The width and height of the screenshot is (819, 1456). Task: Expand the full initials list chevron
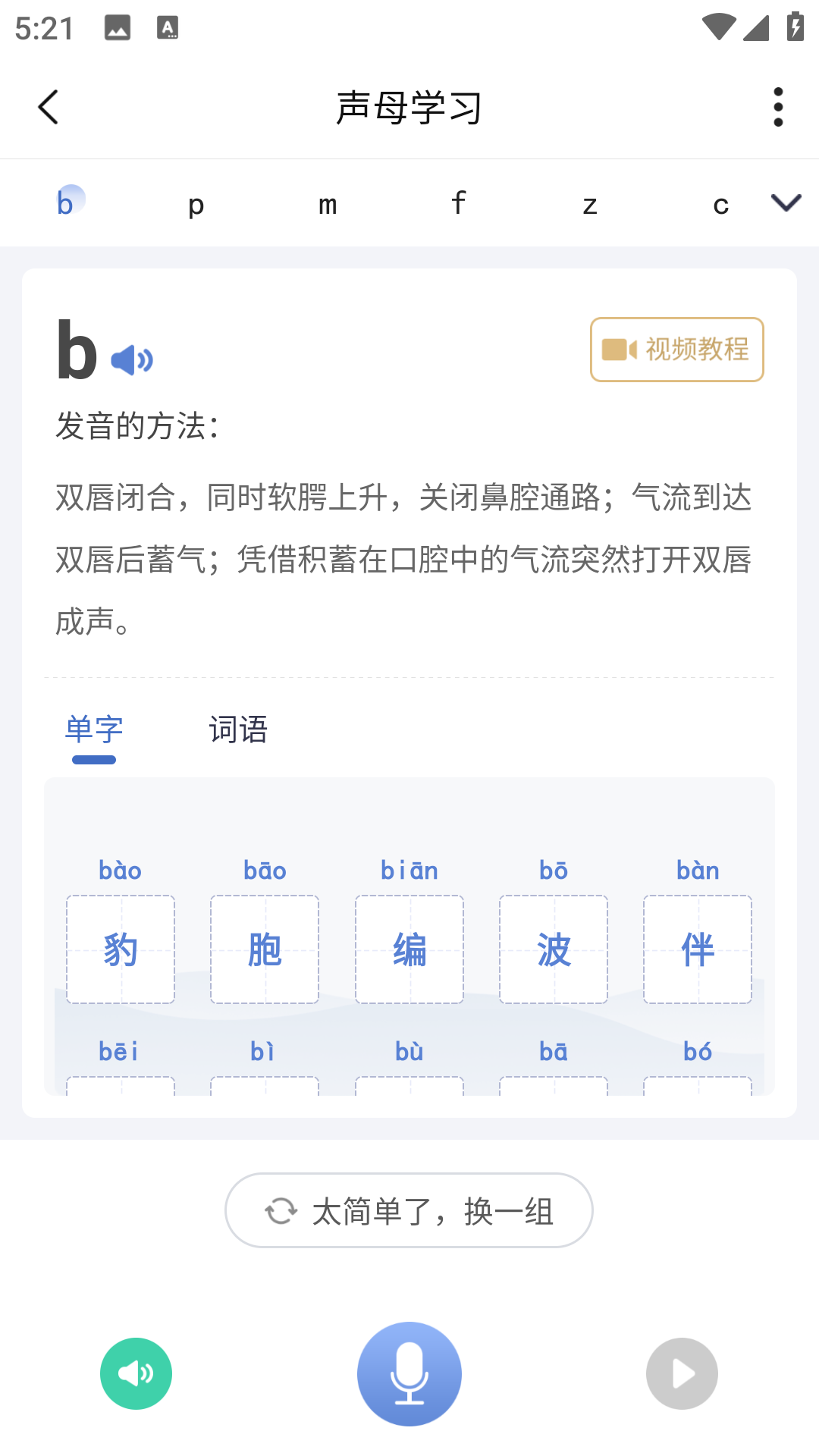786,202
